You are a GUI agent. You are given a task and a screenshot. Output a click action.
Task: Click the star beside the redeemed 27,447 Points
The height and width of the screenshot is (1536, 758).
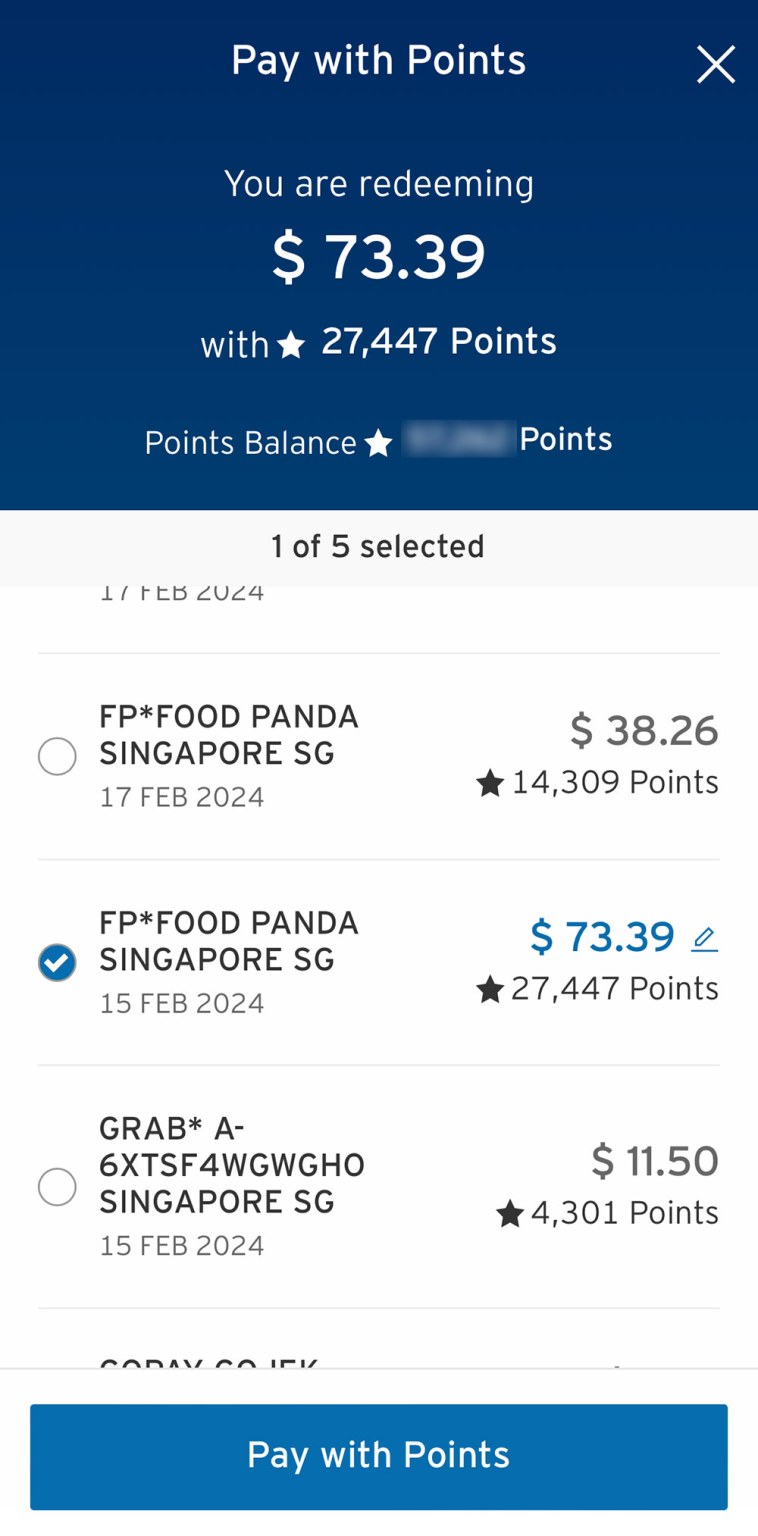click(x=290, y=344)
